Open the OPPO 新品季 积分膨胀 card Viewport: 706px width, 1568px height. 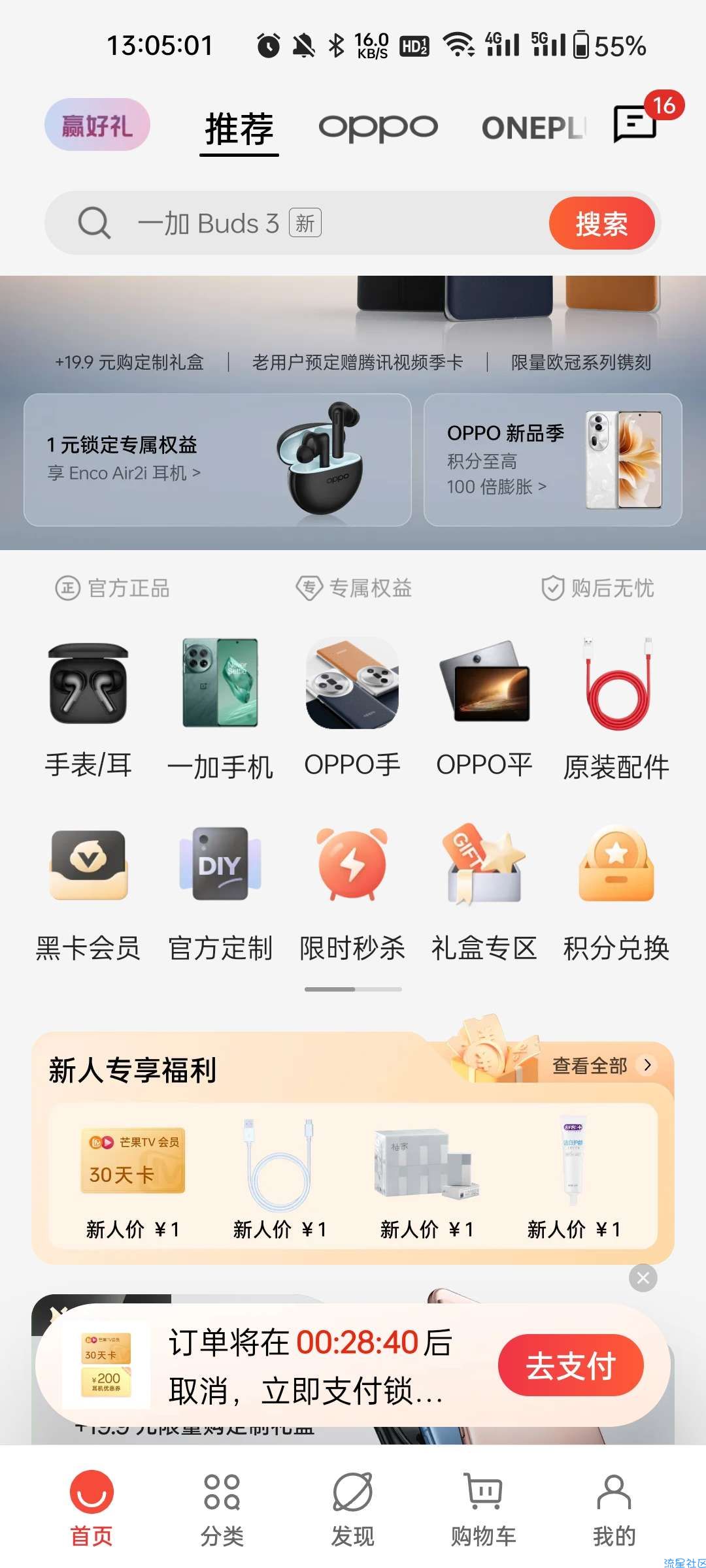(552, 460)
